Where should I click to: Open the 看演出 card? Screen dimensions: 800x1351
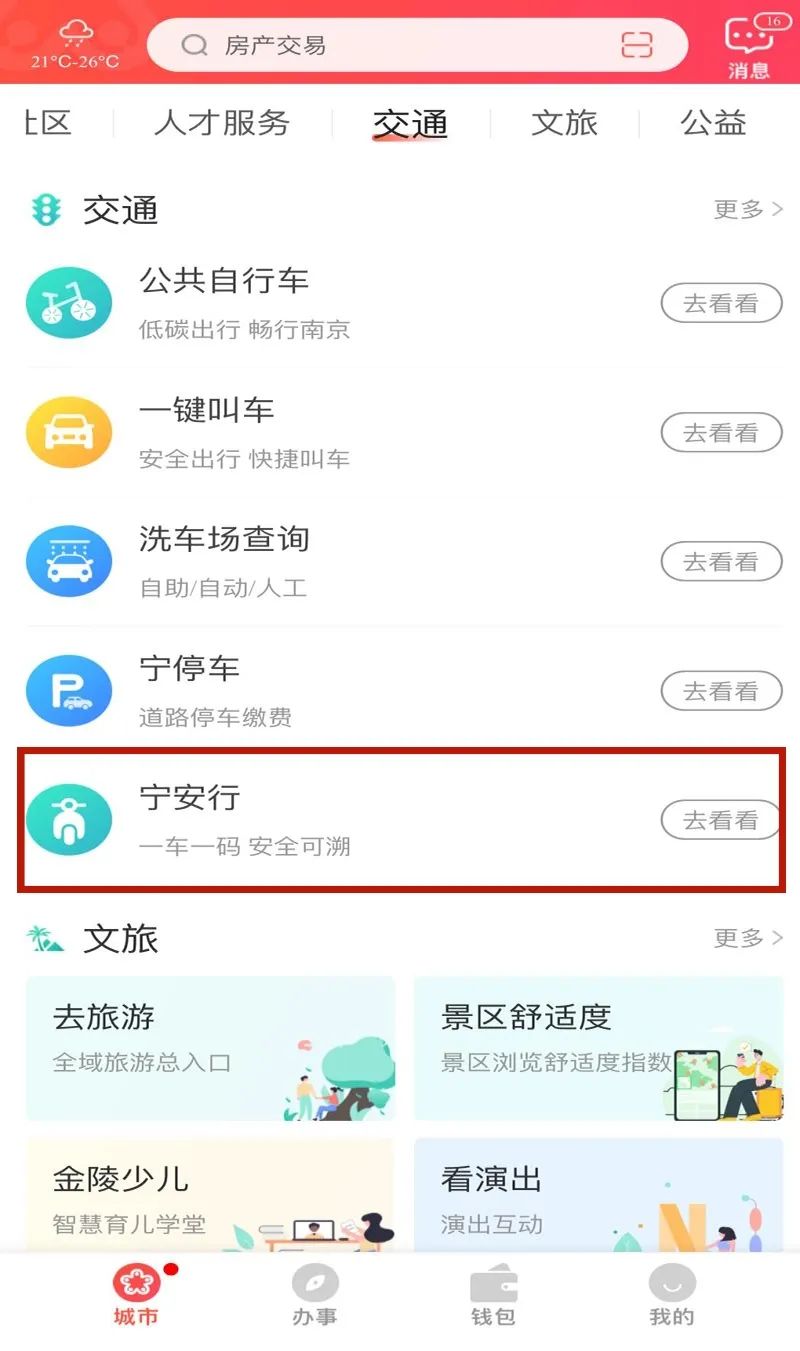(x=598, y=1195)
